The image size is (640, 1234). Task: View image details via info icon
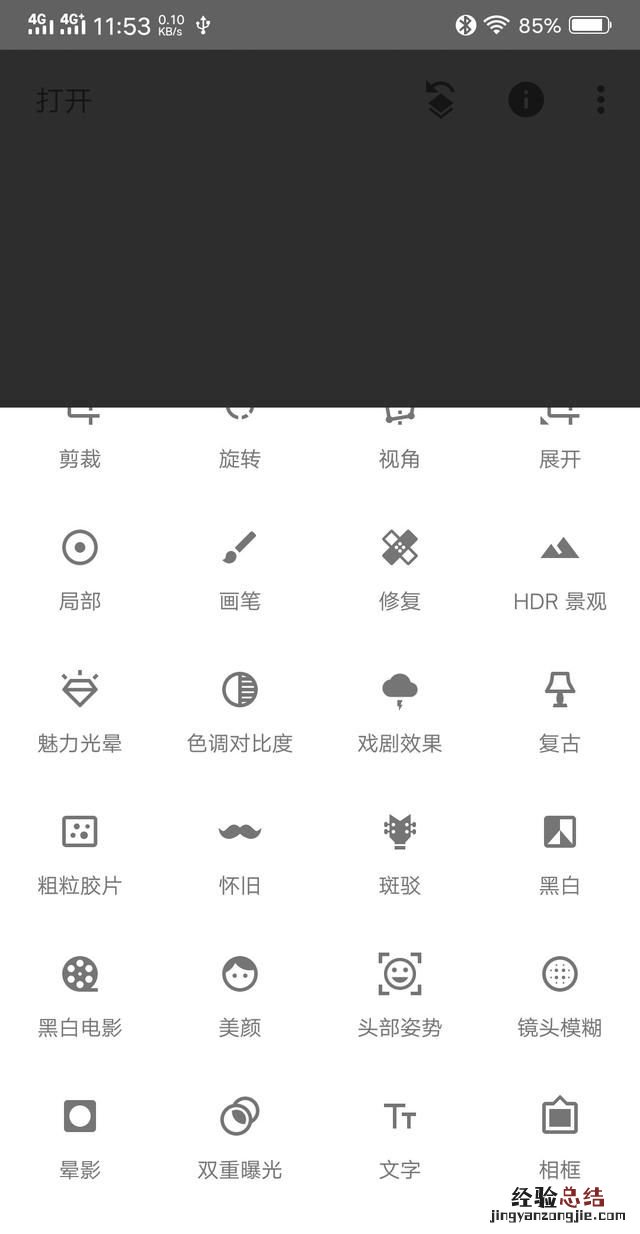526,100
